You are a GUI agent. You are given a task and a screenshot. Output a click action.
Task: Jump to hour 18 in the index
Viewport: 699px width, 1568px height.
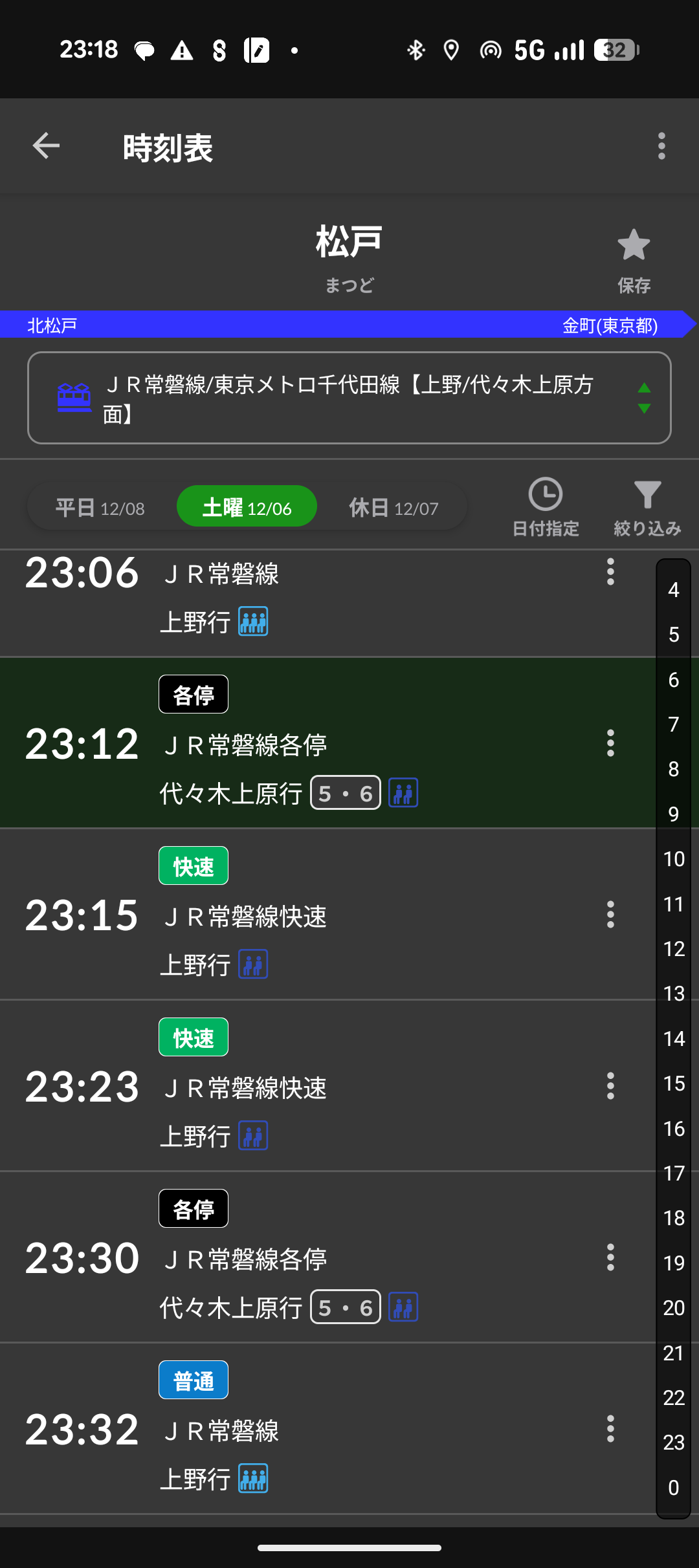pyautogui.click(x=674, y=1218)
